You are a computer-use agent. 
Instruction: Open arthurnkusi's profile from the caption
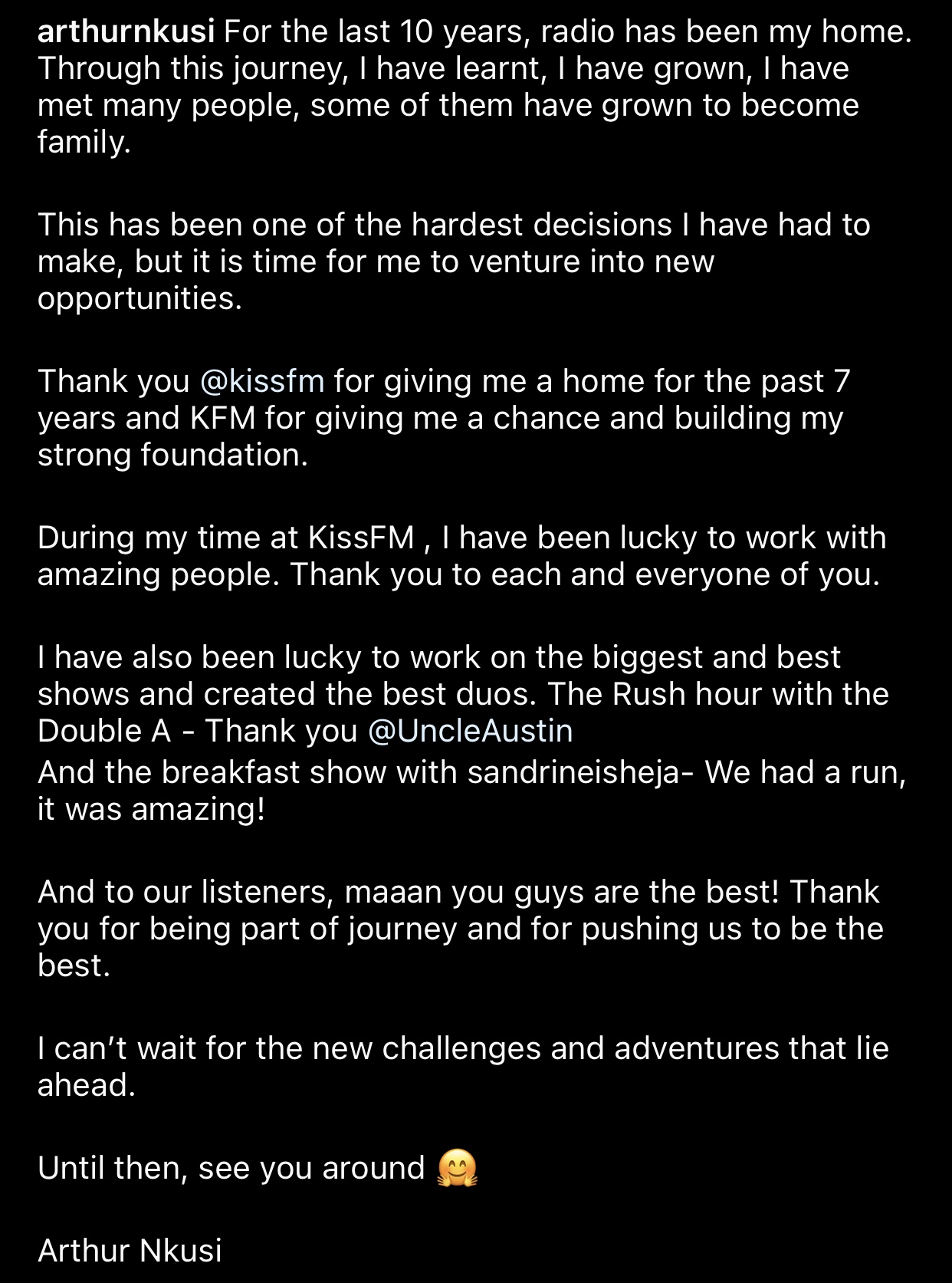(x=127, y=32)
